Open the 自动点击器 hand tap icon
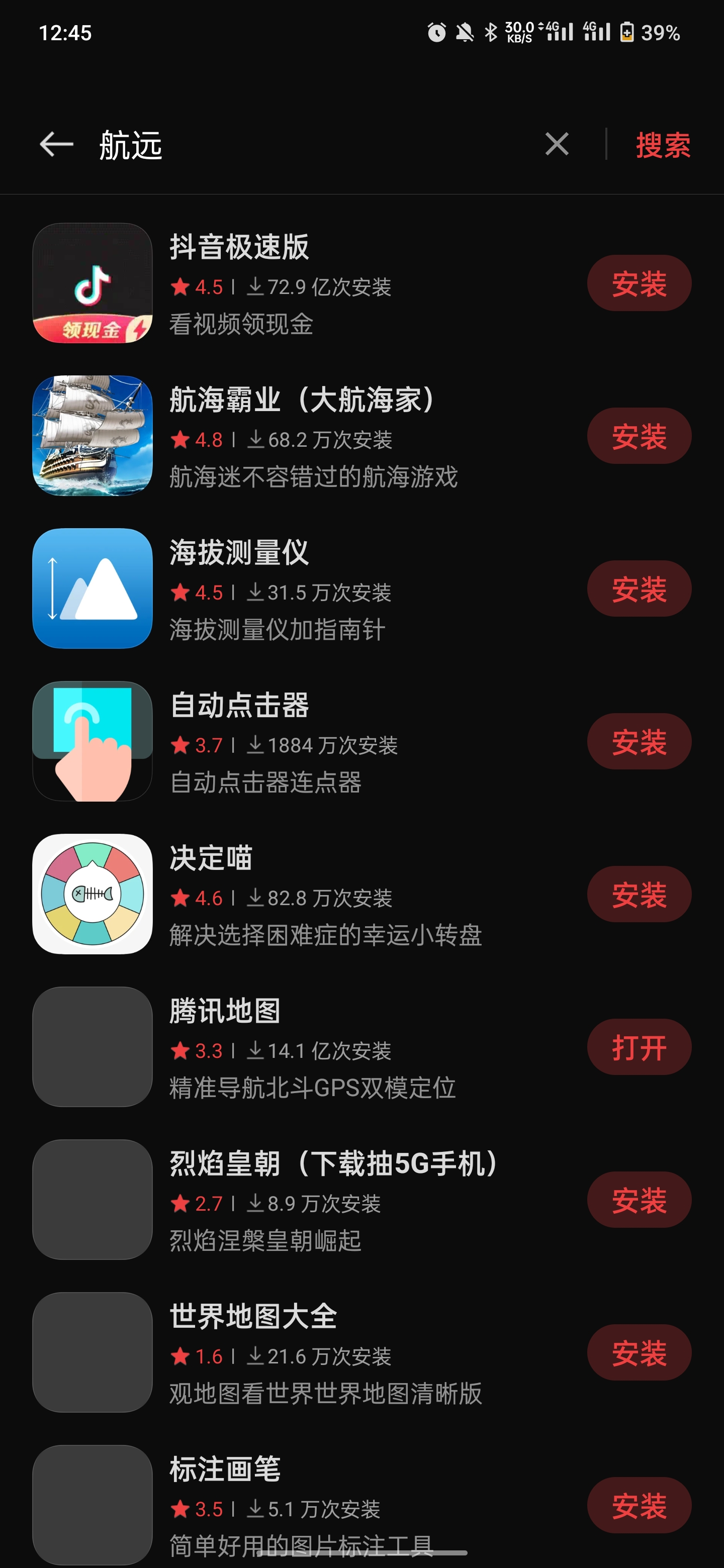 [x=92, y=741]
